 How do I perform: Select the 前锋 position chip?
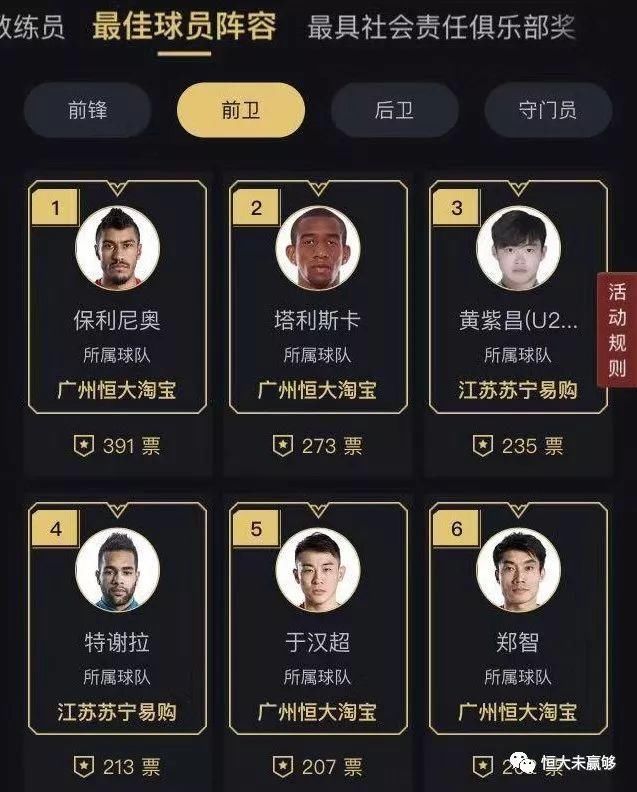pyautogui.click(x=87, y=111)
